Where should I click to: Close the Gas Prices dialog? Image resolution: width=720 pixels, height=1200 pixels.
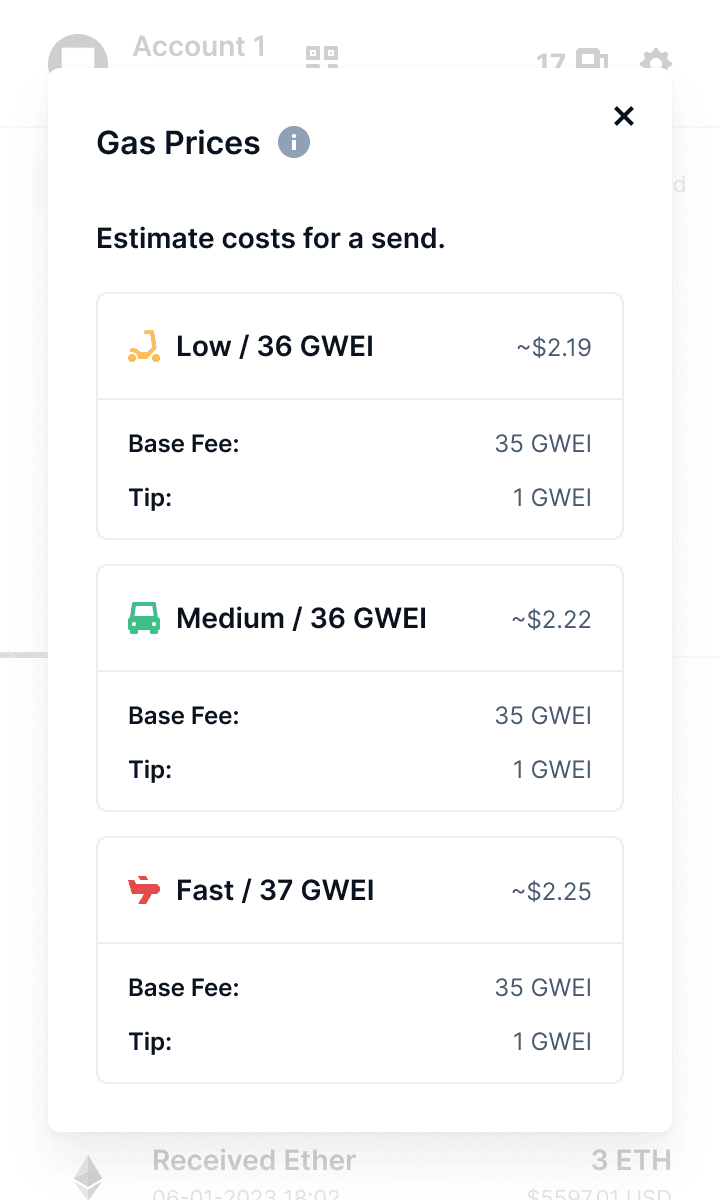624,115
